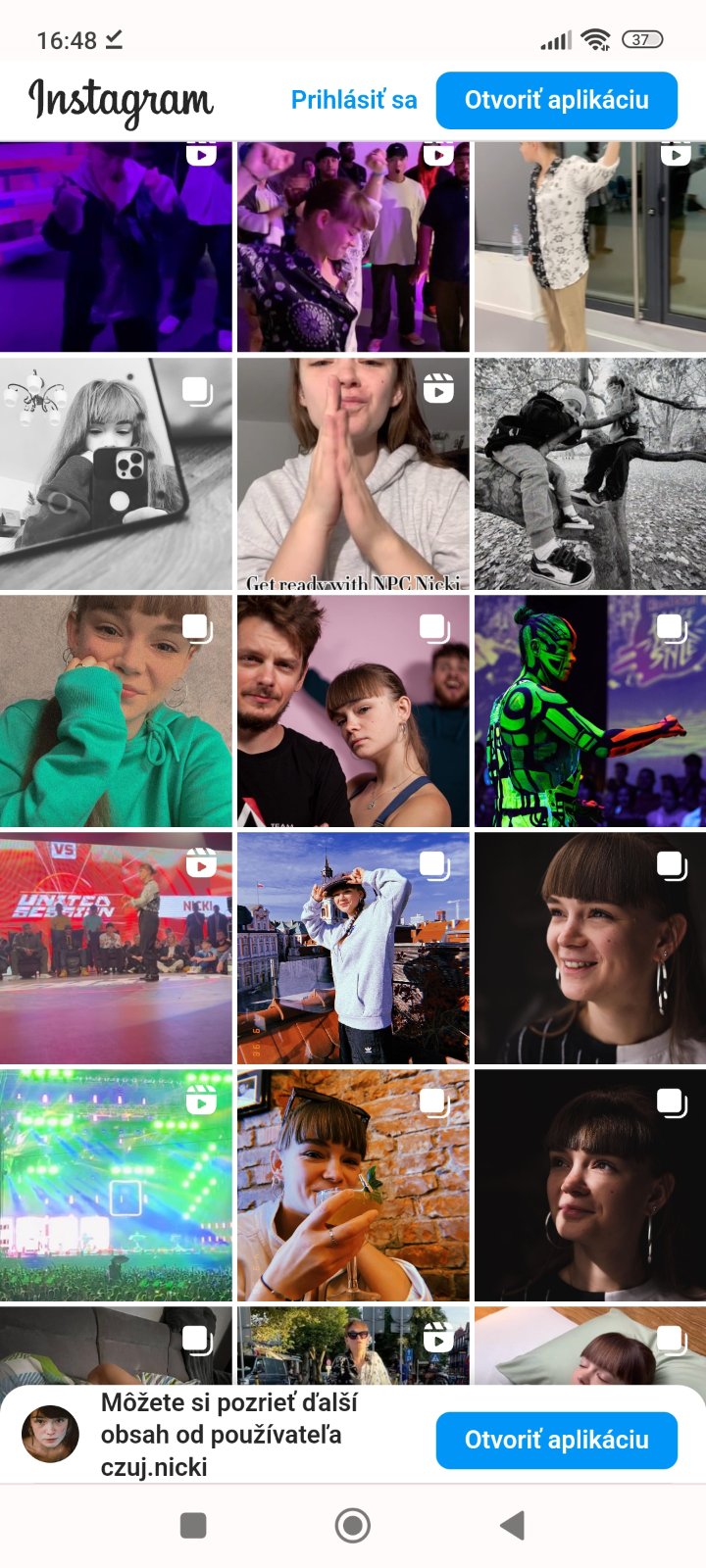Go to the system home screen
706x1568 pixels.
[353, 1525]
